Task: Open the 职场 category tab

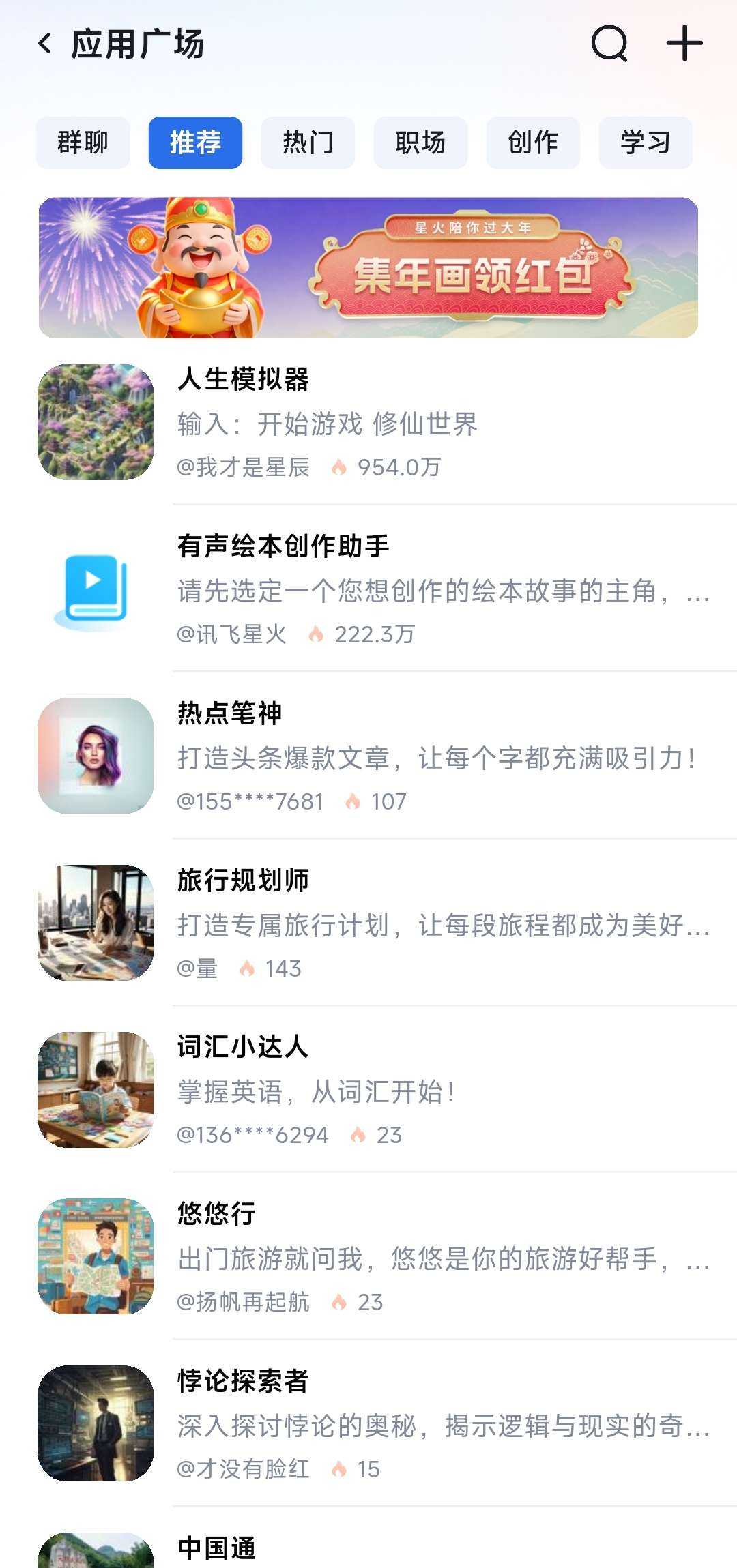Action: pos(420,143)
